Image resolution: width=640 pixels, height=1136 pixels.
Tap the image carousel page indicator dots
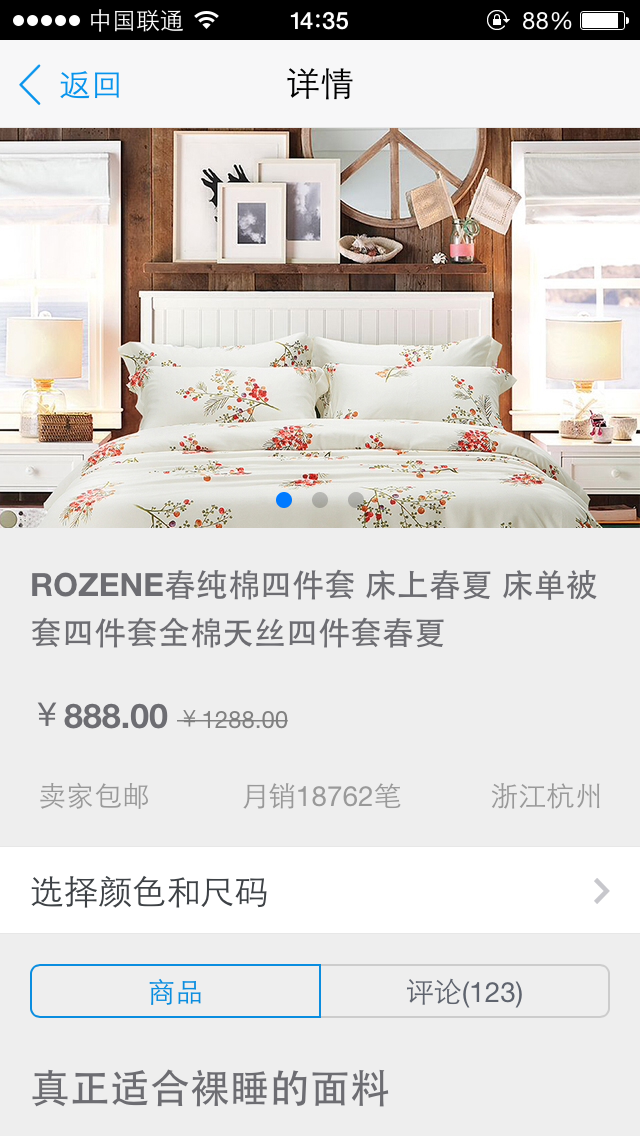tap(320, 499)
